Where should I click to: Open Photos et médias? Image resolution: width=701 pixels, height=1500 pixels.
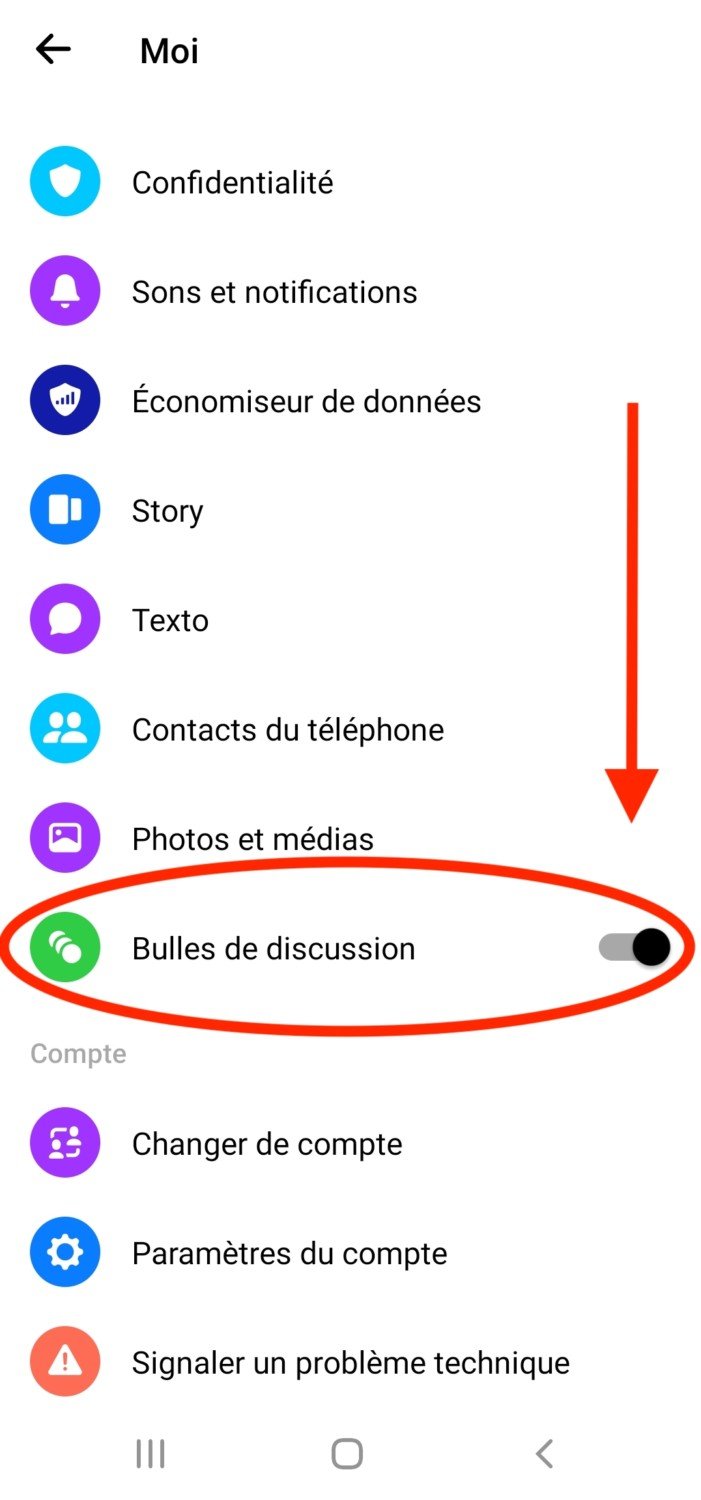coord(252,839)
